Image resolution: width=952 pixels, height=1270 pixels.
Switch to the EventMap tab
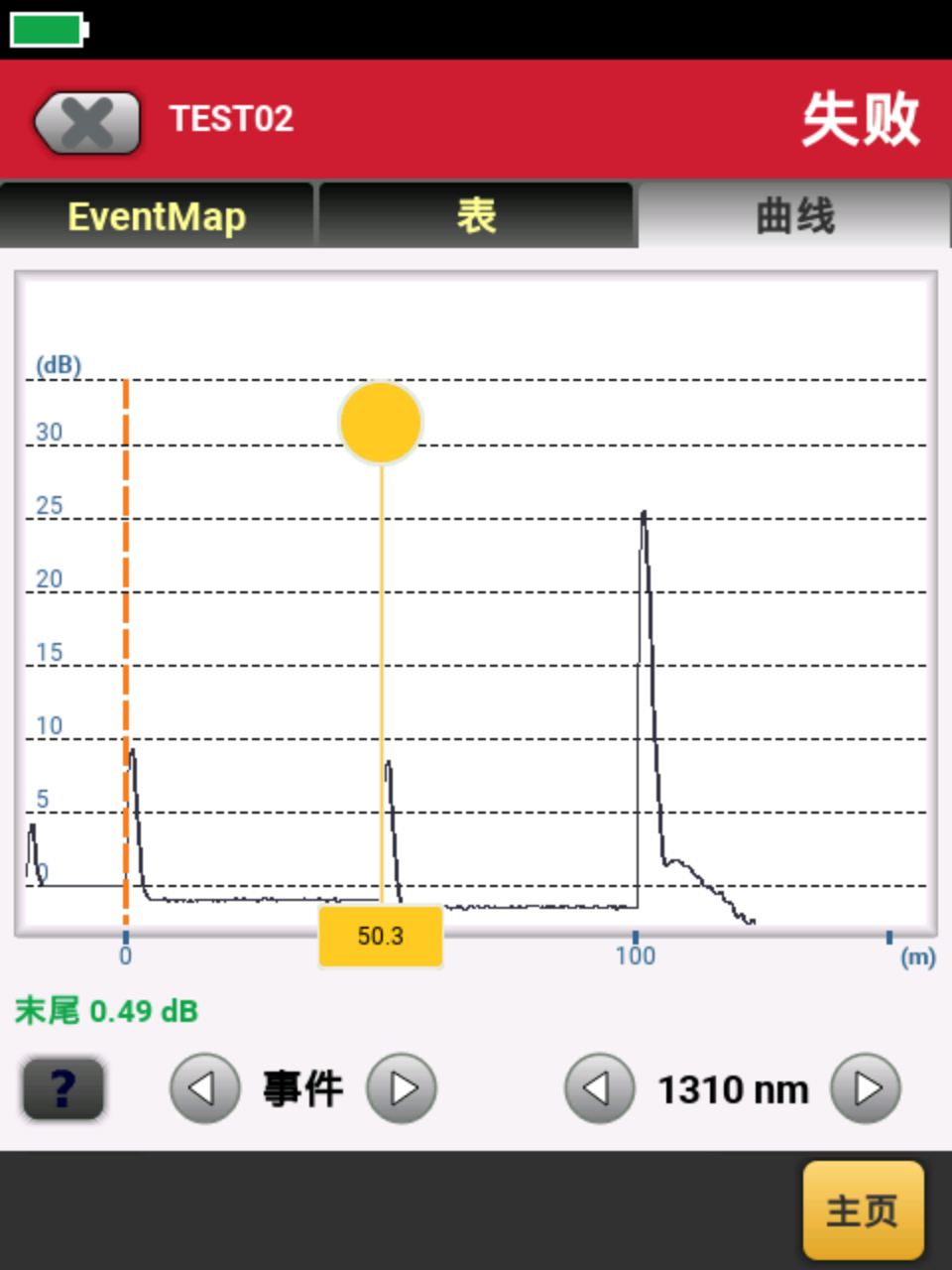point(157,215)
